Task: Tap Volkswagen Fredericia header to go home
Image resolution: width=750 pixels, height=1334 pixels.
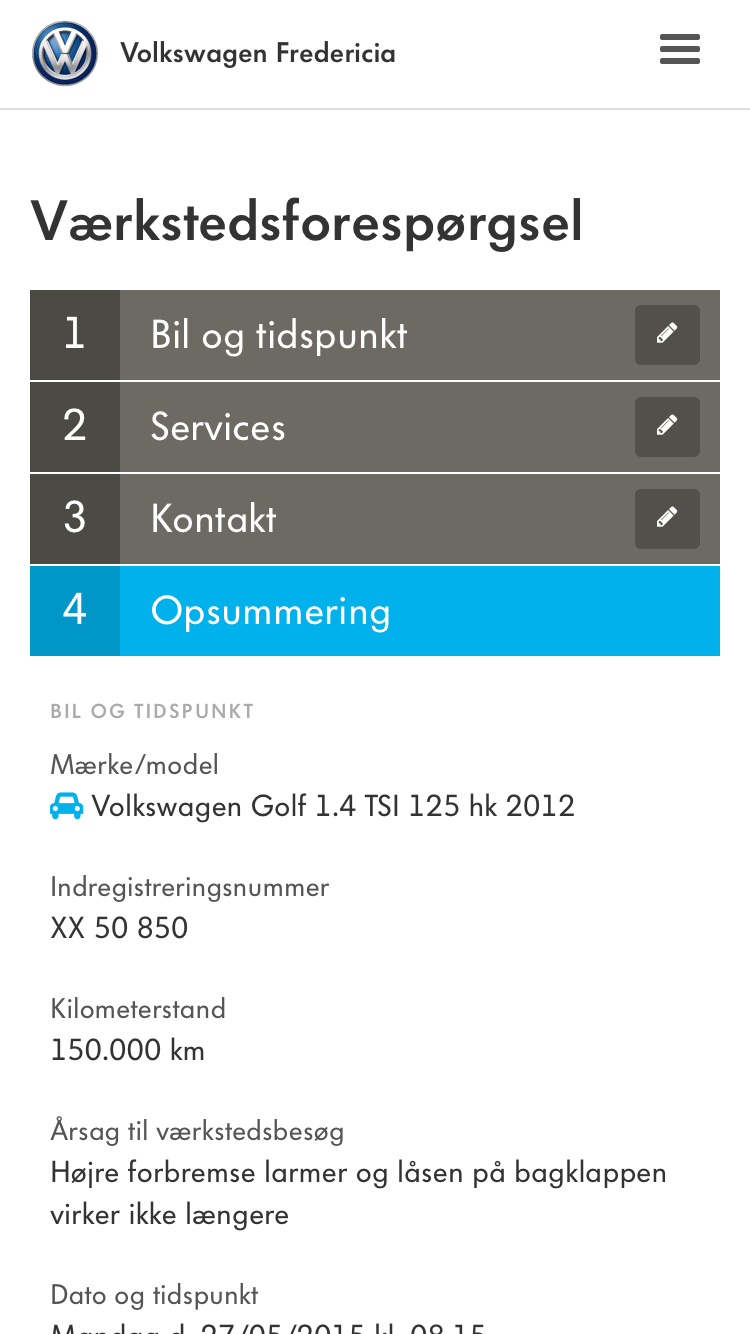Action: click(x=214, y=53)
